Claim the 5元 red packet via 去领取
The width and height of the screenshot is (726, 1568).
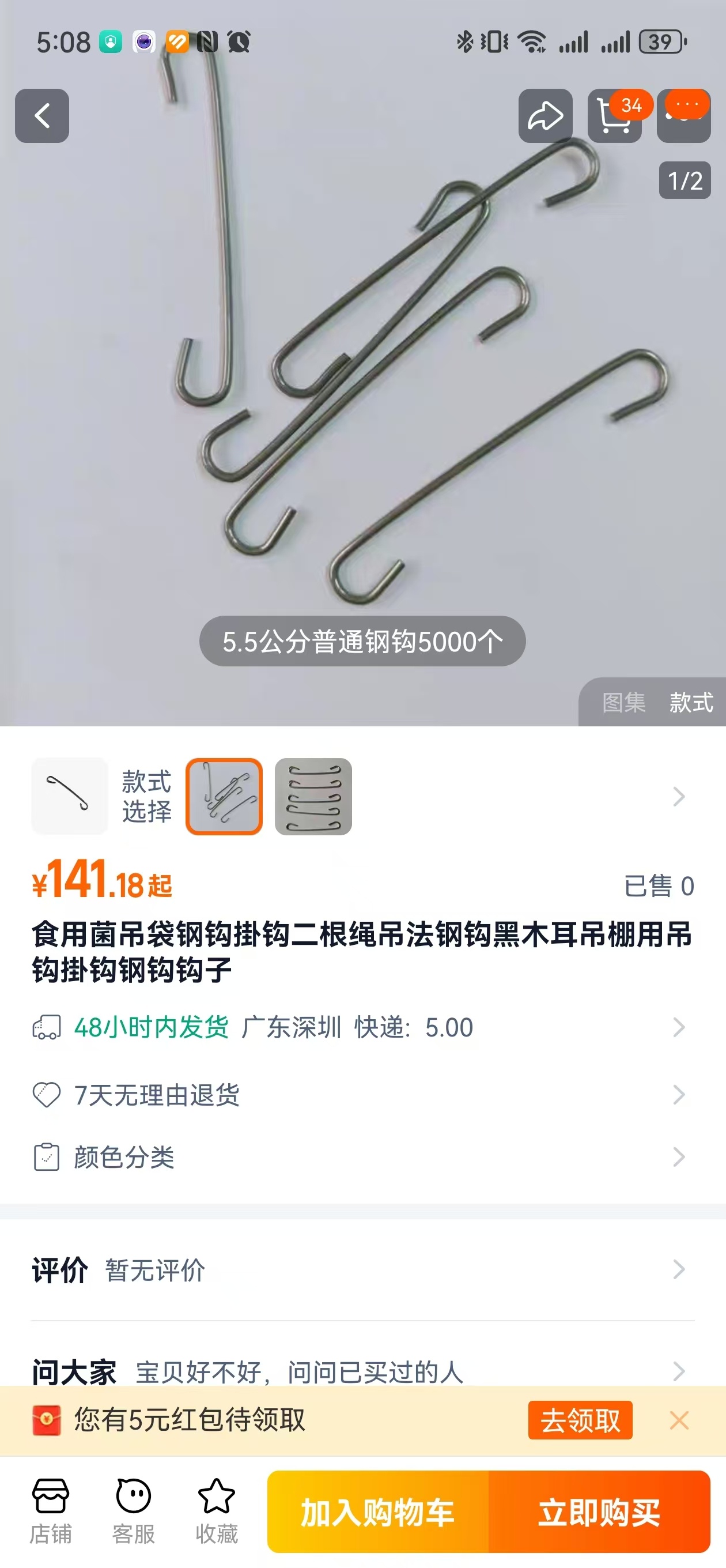coord(580,1420)
